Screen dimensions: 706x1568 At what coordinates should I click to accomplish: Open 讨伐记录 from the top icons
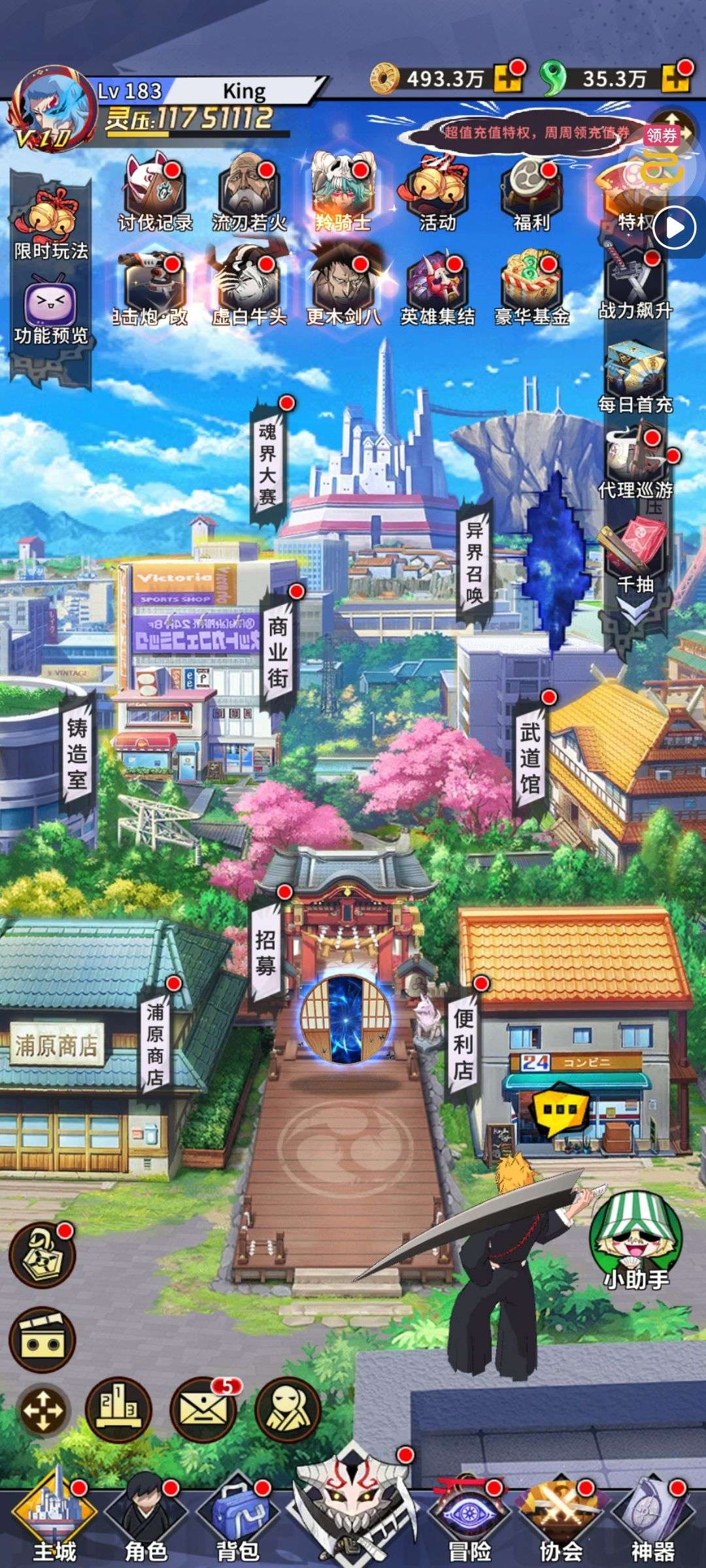(155, 194)
